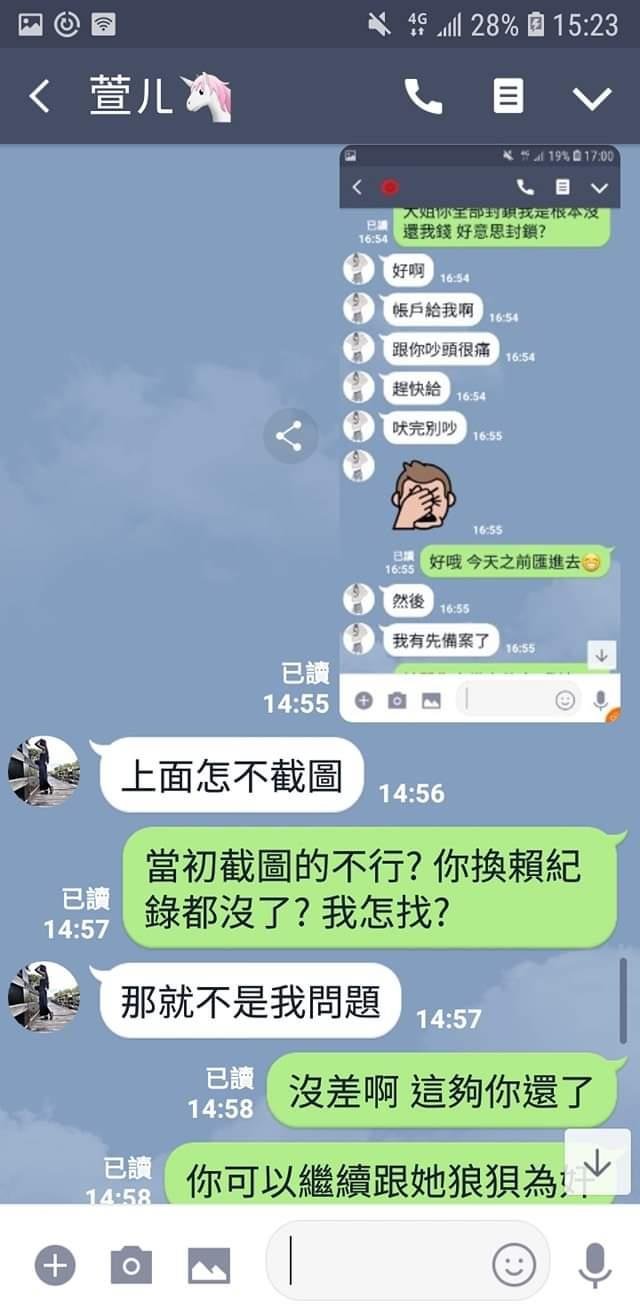Open the sent screenshot image message
The width and height of the screenshot is (640, 1315).
click(x=479, y=432)
